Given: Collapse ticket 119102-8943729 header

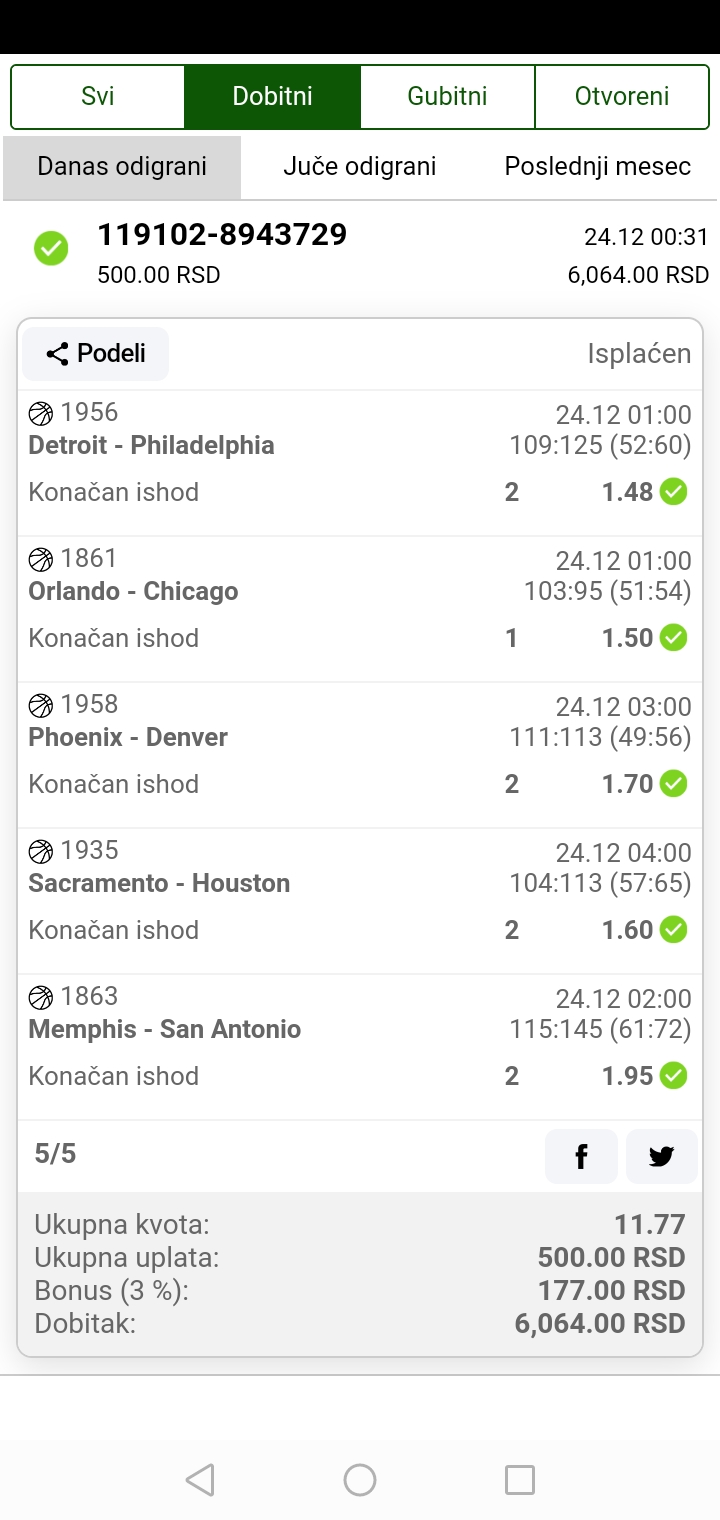Looking at the screenshot, I should click(360, 251).
